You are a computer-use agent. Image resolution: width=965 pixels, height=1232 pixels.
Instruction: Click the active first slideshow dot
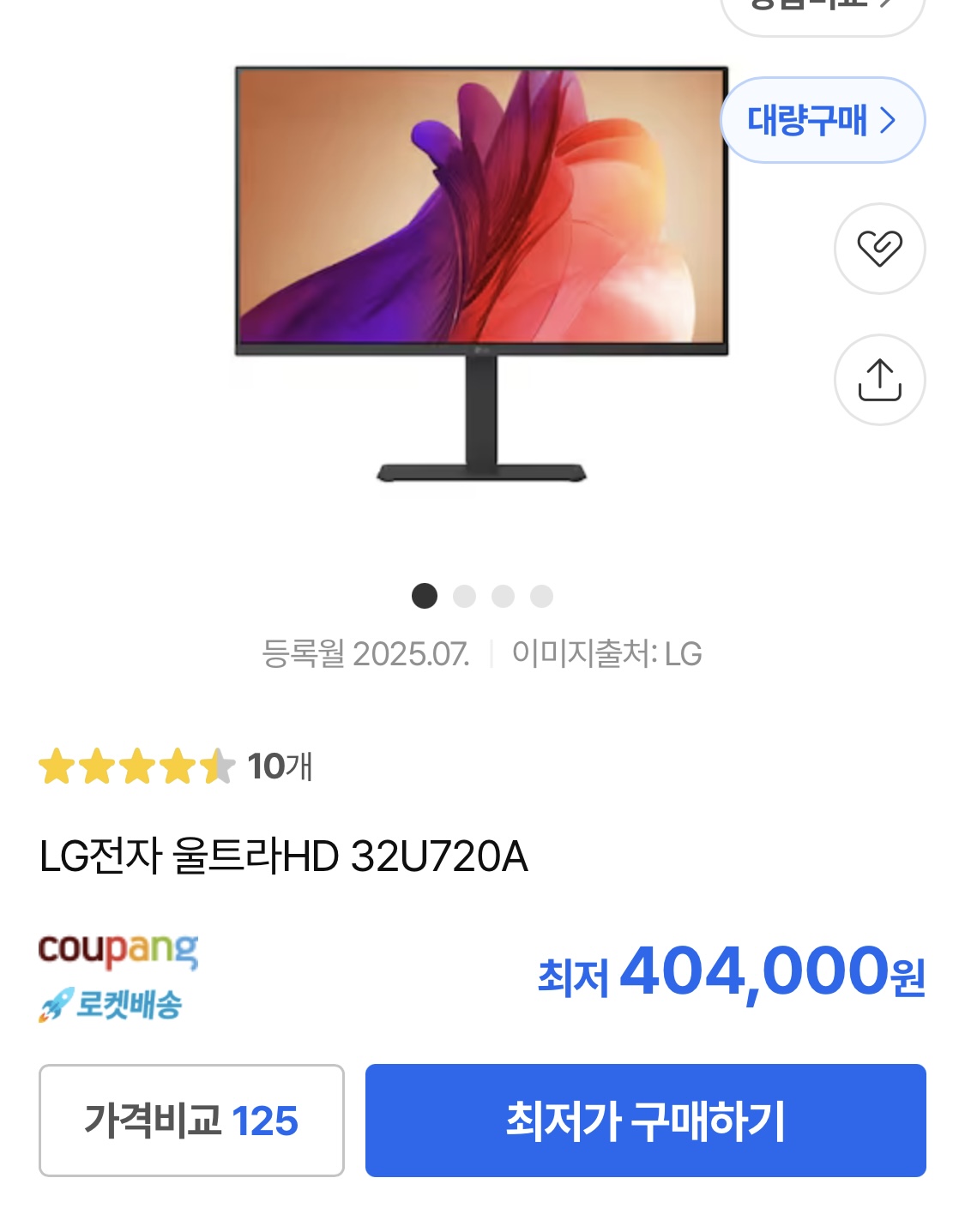tap(425, 594)
